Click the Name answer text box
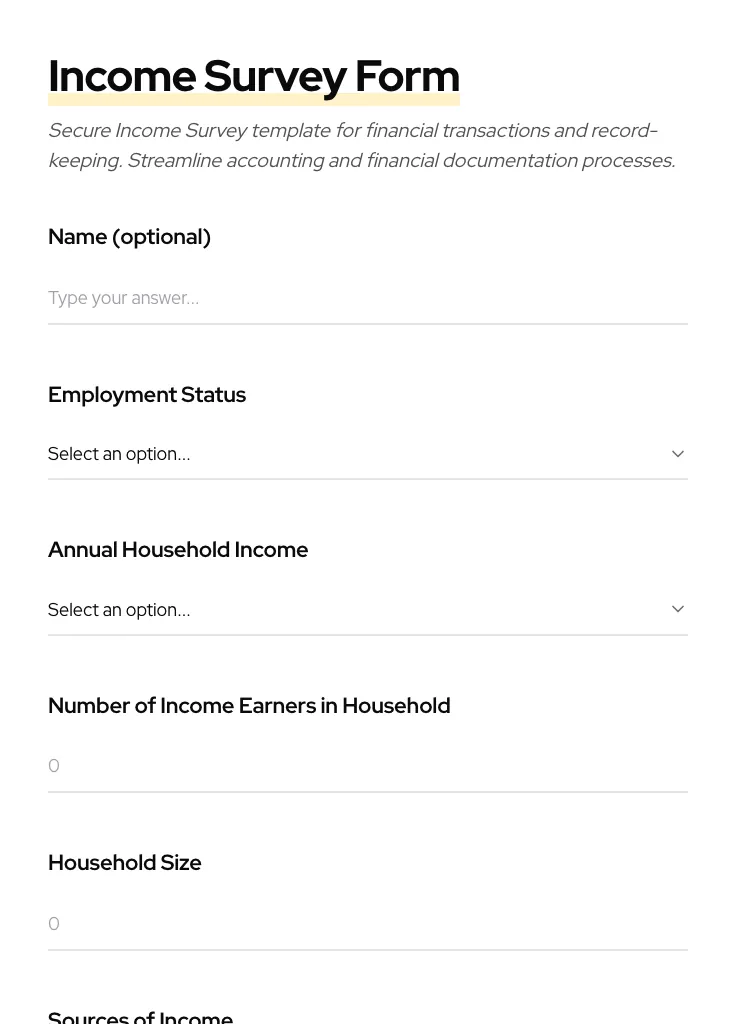The height and width of the screenshot is (1024, 736). pyautogui.click(x=368, y=298)
